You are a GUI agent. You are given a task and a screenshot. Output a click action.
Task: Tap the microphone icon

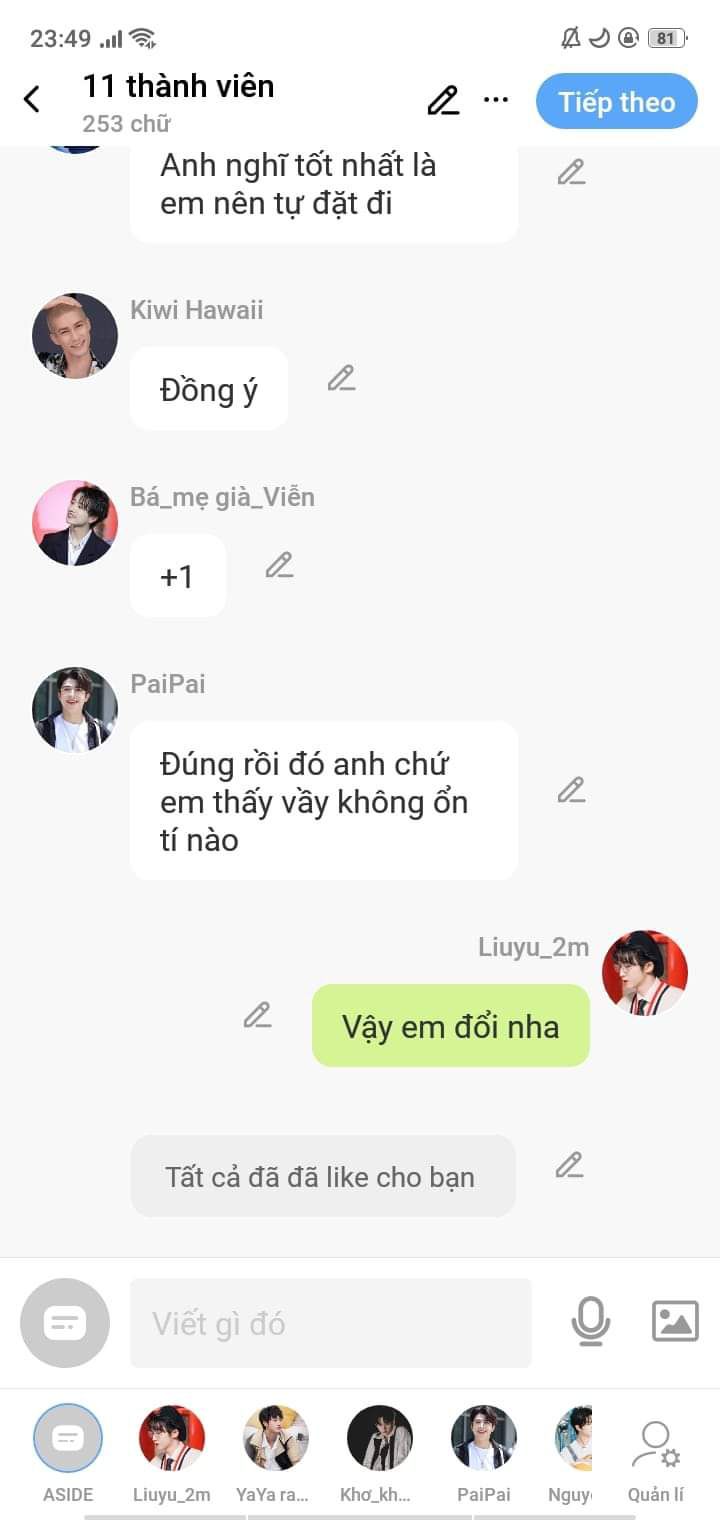(590, 1321)
